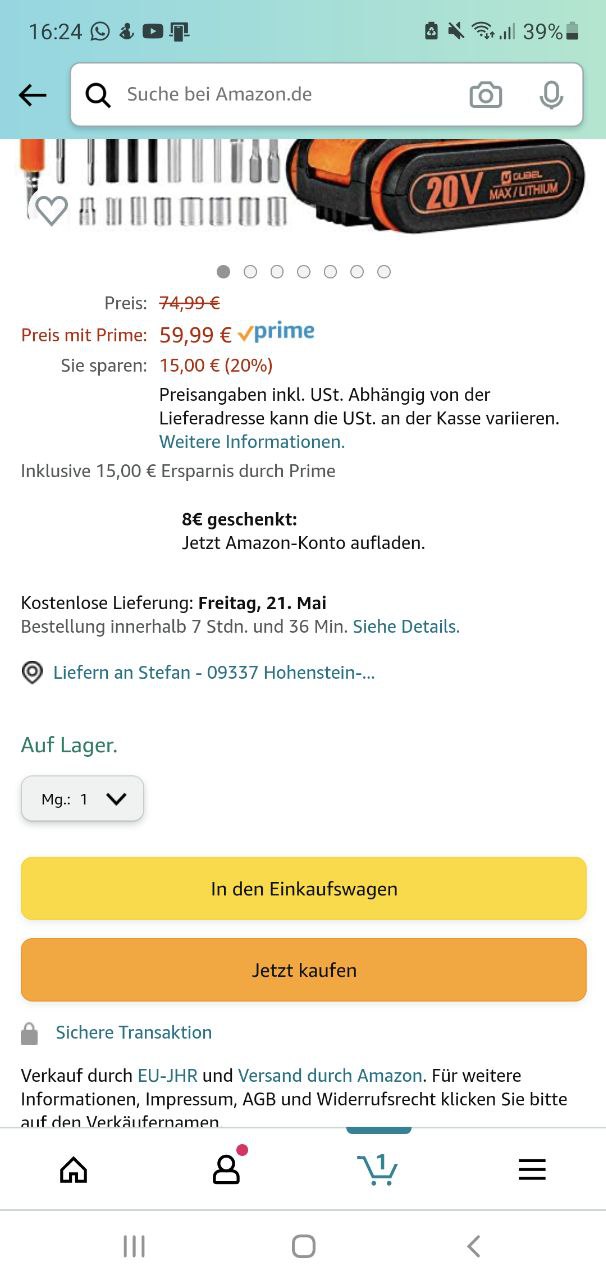Expand the Mg. quantity dropdown
Viewport: 606px width, 1280px height.
(83, 799)
